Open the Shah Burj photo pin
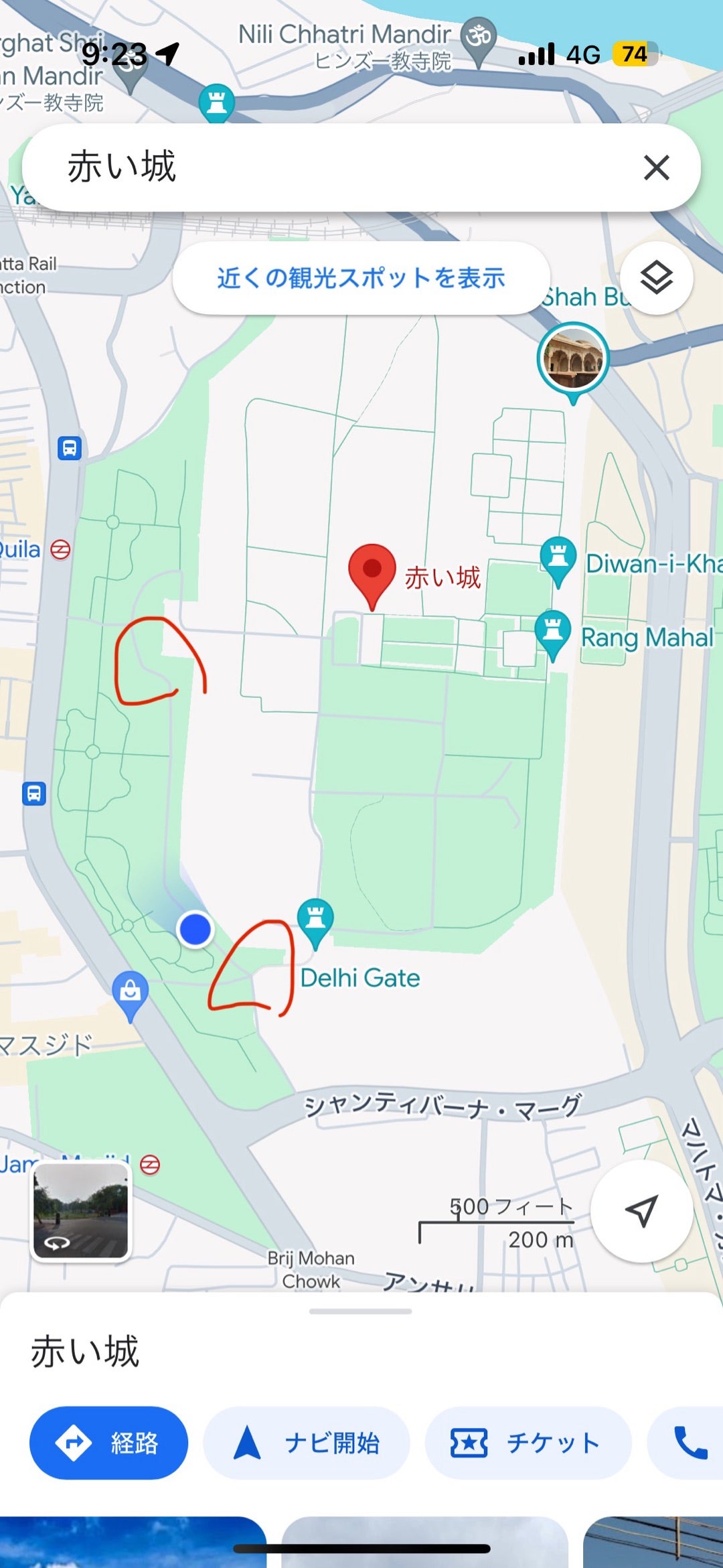723x1568 pixels. [573, 358]
